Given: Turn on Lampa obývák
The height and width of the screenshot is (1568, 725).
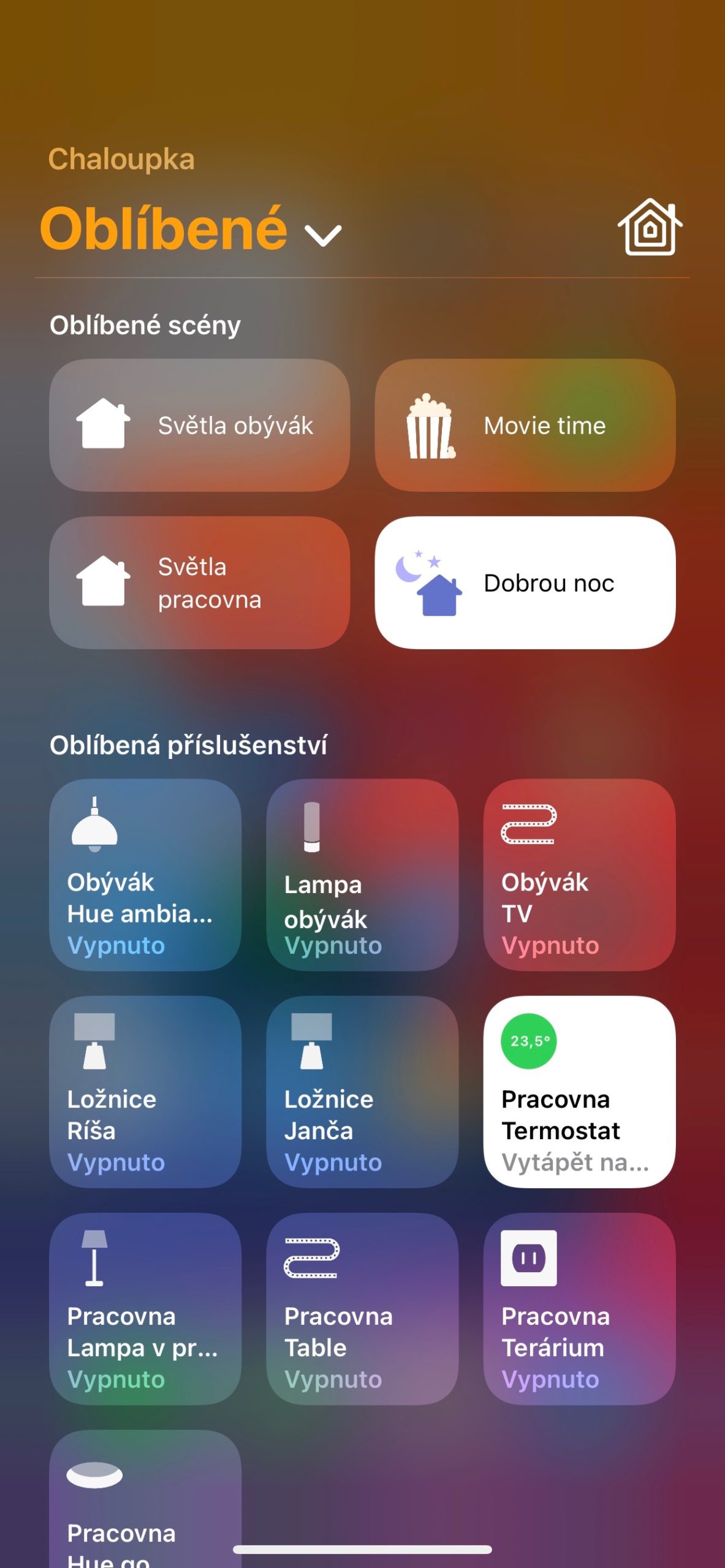Looking at the screenshot, I should tap(362, 875).
